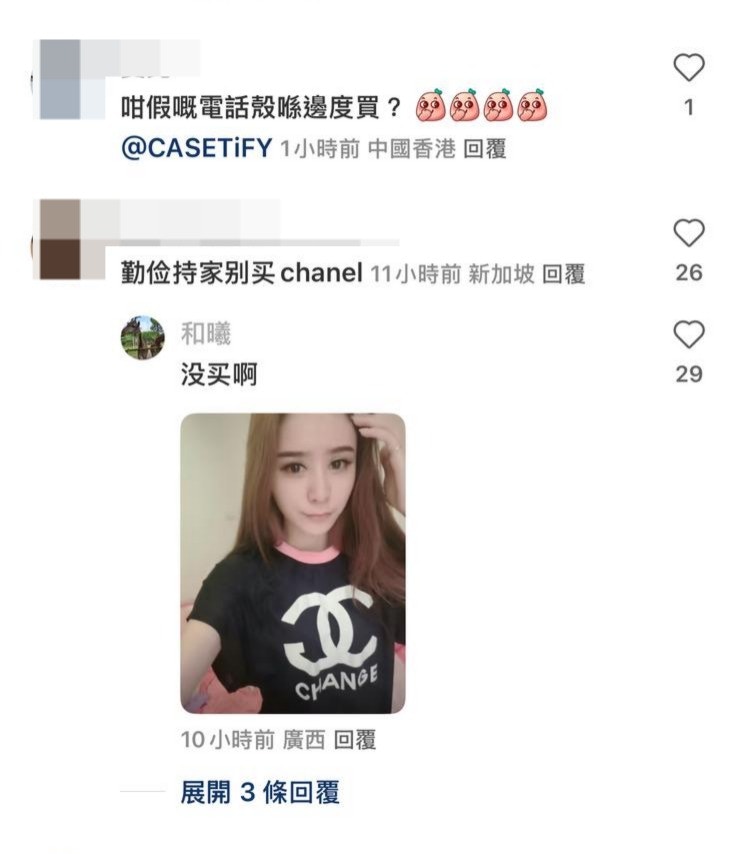Like the comment about chanel
This screenshot has width=738, height=854.
point(688,234)
